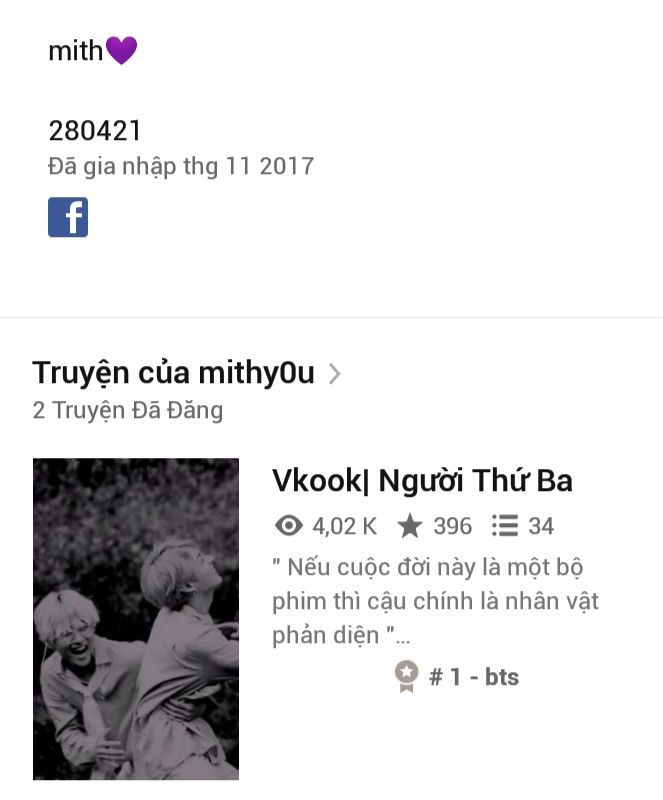Open the Vkook| Người Thứ Ba story title
The width and height of the screenshot is (663, 800).
click(422, 481)
